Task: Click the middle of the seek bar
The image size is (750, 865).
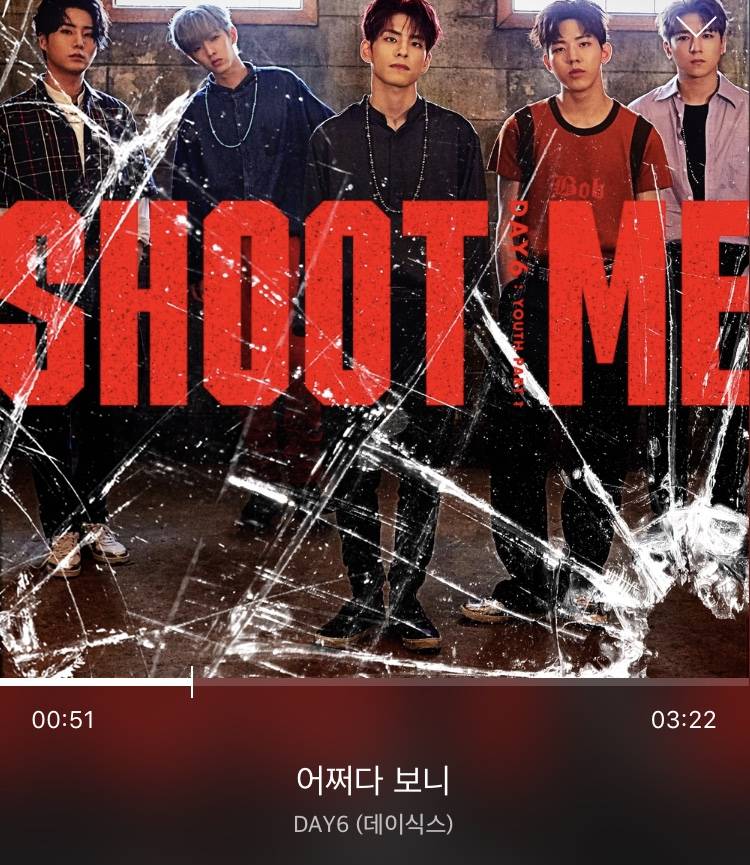Action: coord(375,683)
